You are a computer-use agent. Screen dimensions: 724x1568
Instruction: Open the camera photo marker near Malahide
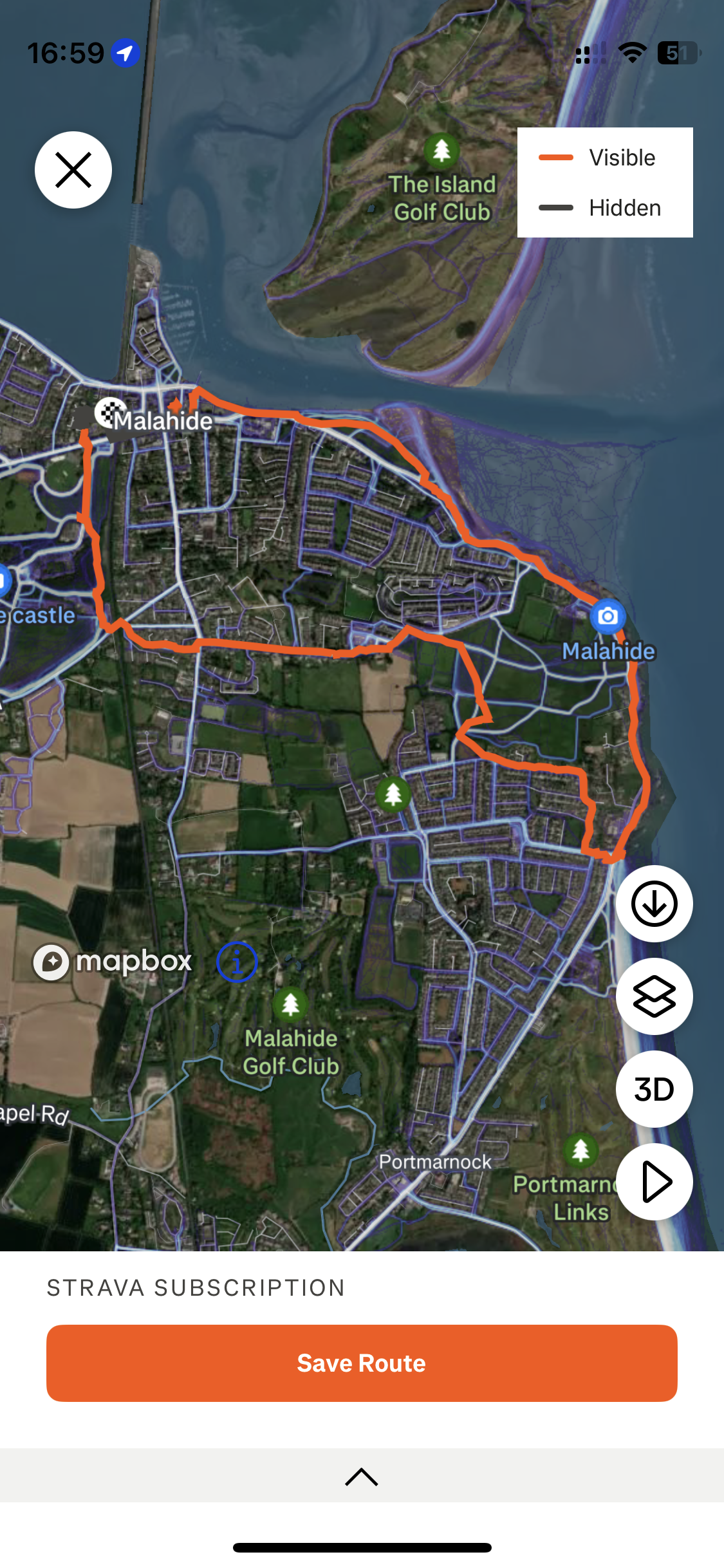pos(608,617)
